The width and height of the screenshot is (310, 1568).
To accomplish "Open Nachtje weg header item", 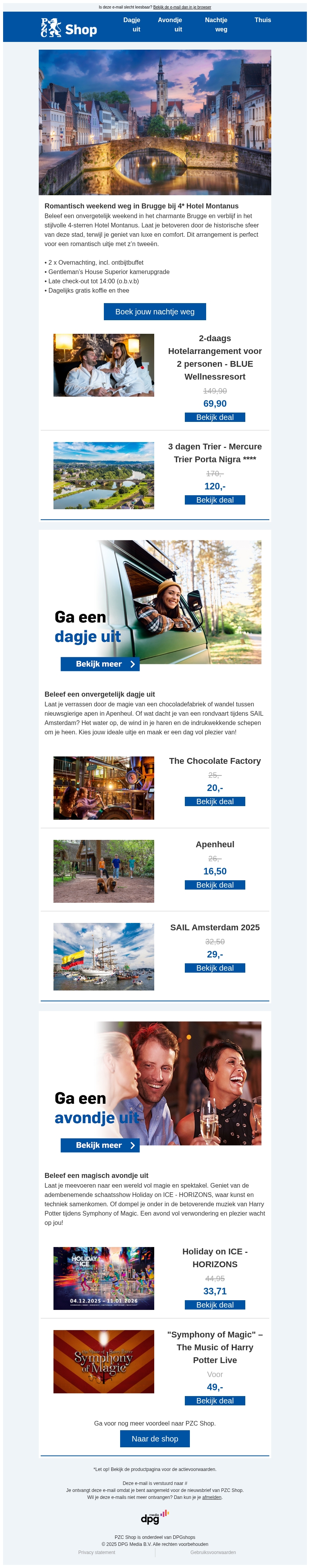I will [216, 24].
